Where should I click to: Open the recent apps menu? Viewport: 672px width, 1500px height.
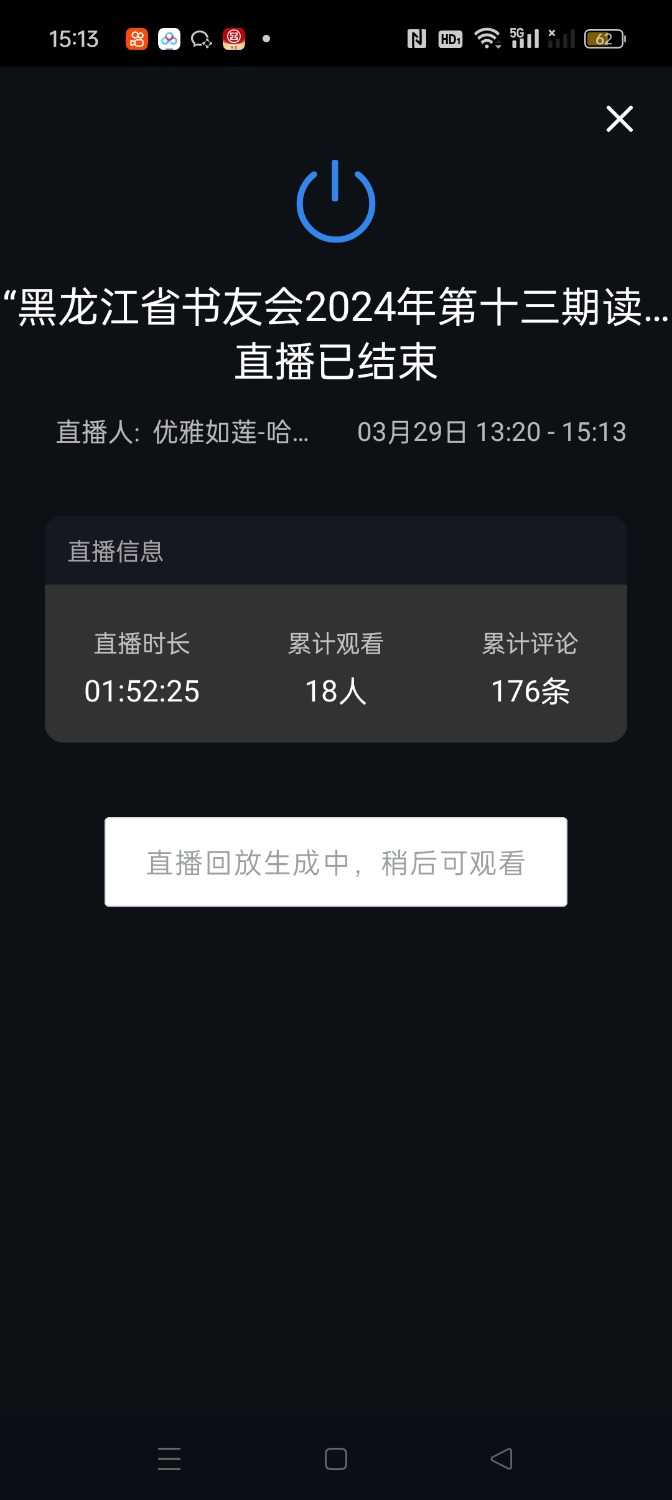(169, 1459)
